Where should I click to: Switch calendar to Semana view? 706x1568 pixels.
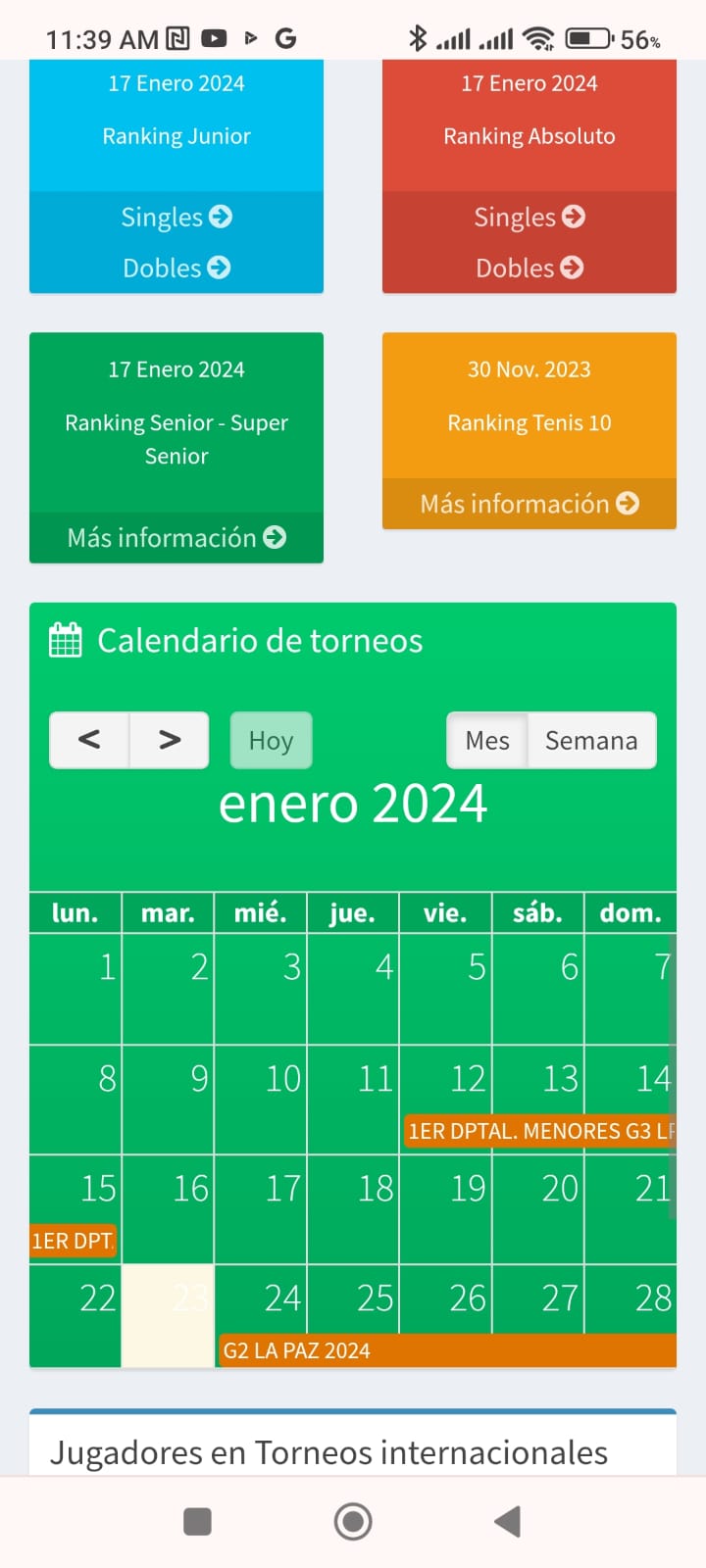tap(591, 740)
